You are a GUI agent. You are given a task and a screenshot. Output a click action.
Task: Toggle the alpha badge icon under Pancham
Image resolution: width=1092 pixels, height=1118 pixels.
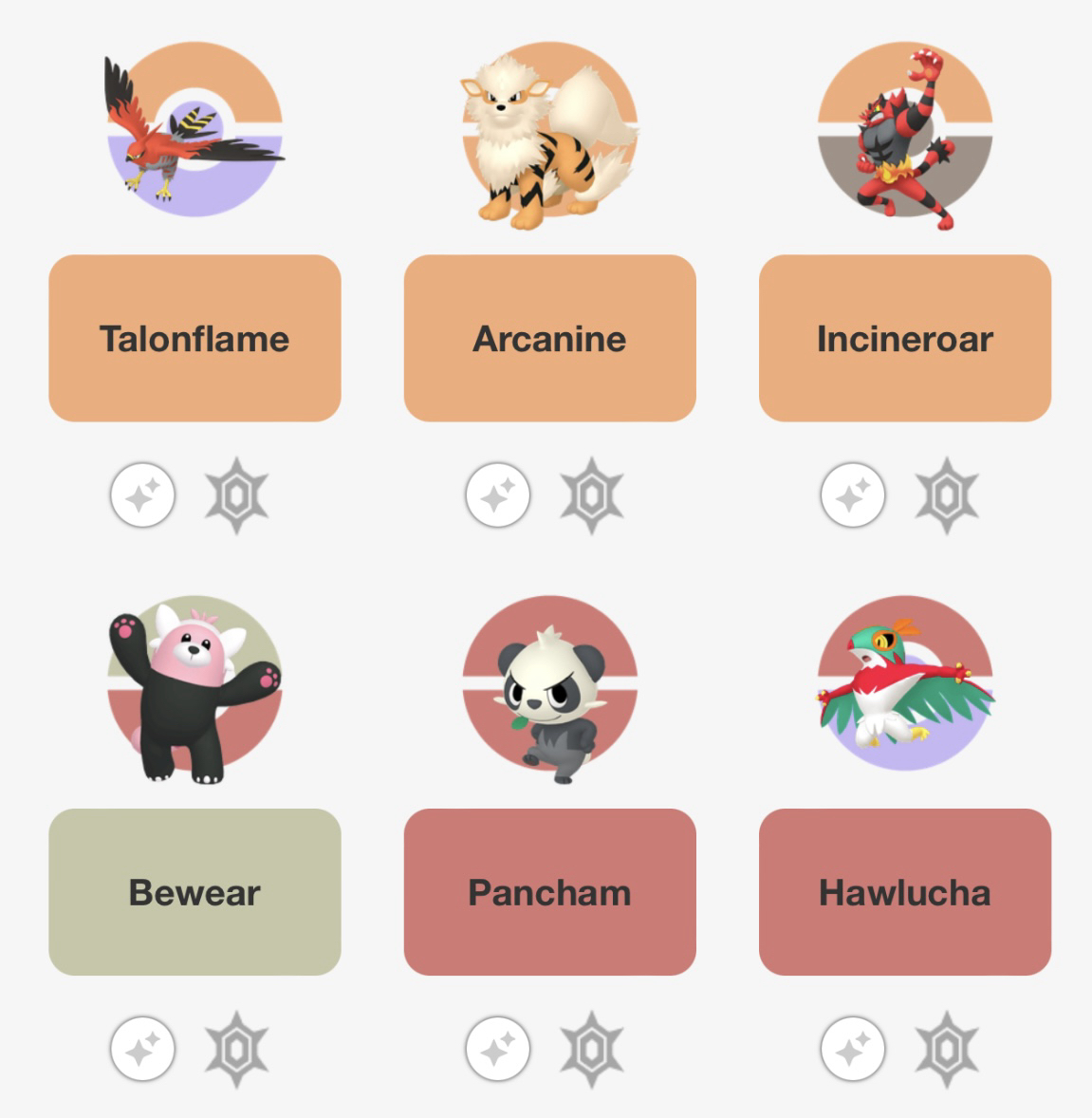tap(591, 1050)
